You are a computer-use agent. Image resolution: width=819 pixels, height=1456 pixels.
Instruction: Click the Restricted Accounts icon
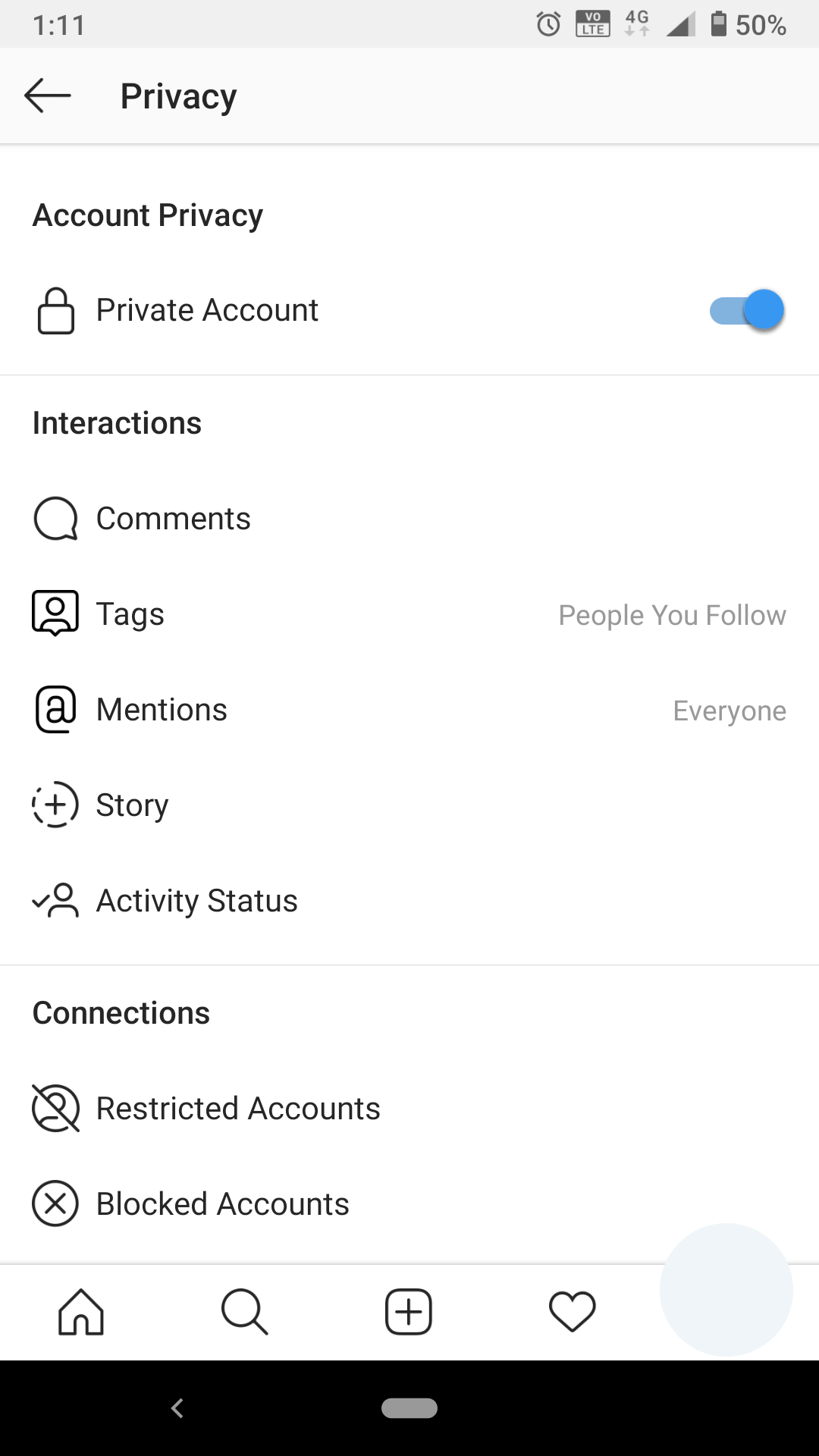[x=55, y=1107]
